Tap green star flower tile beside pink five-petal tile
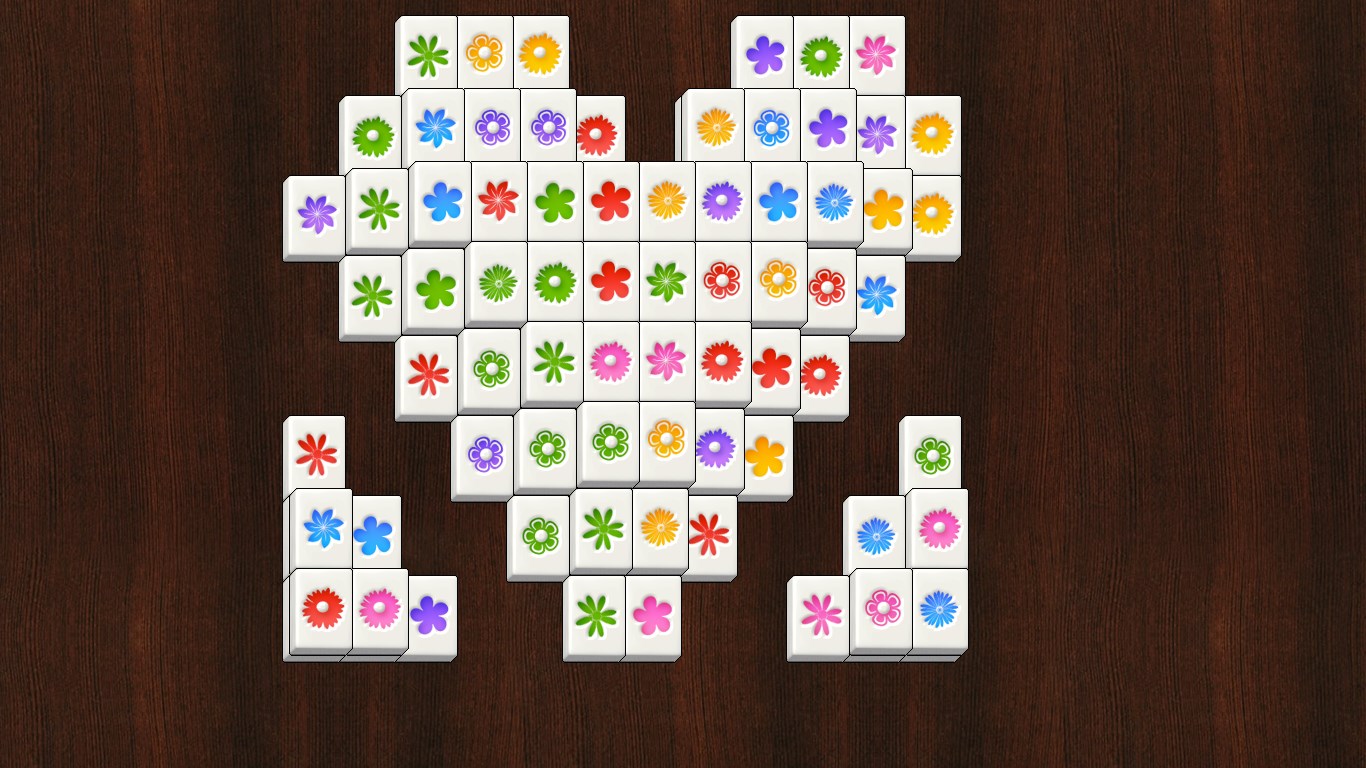The height and width of the screenshot is (768, 1366). [x=595, y=615]
